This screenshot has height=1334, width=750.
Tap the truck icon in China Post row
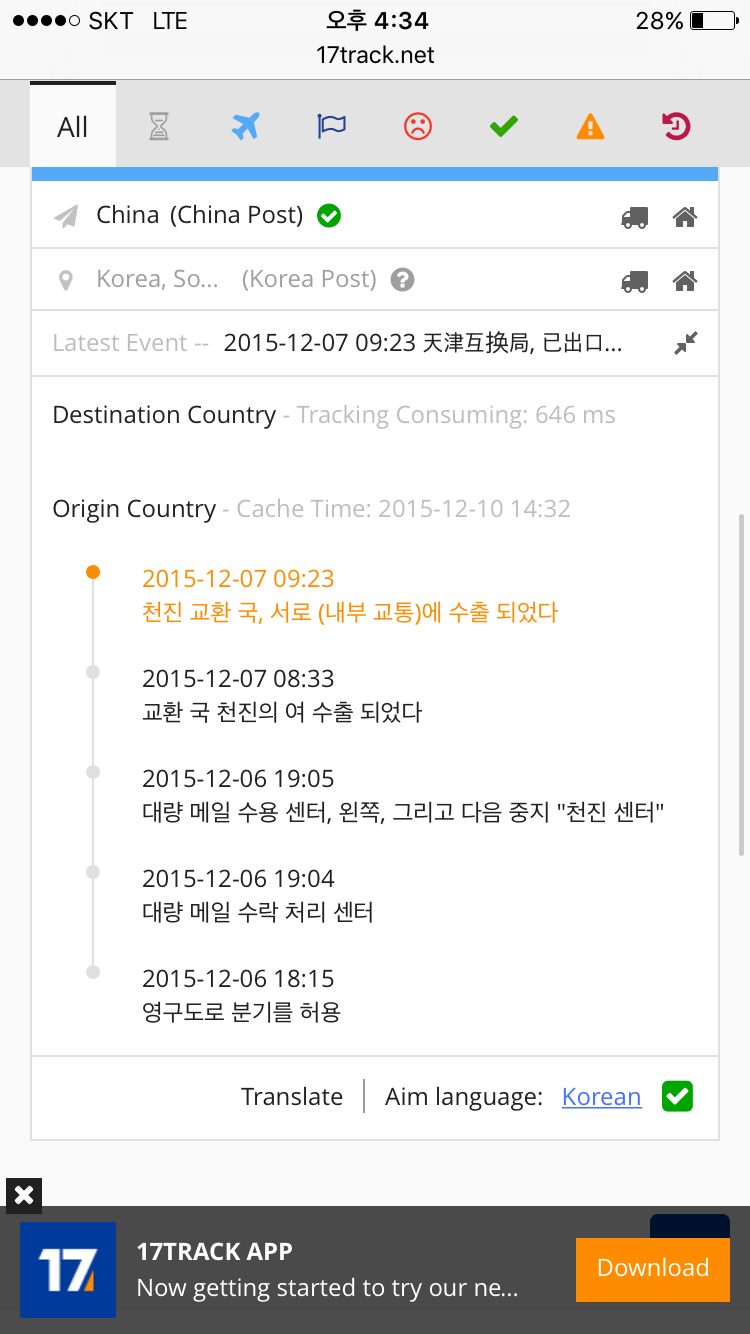tap(634, 217)
